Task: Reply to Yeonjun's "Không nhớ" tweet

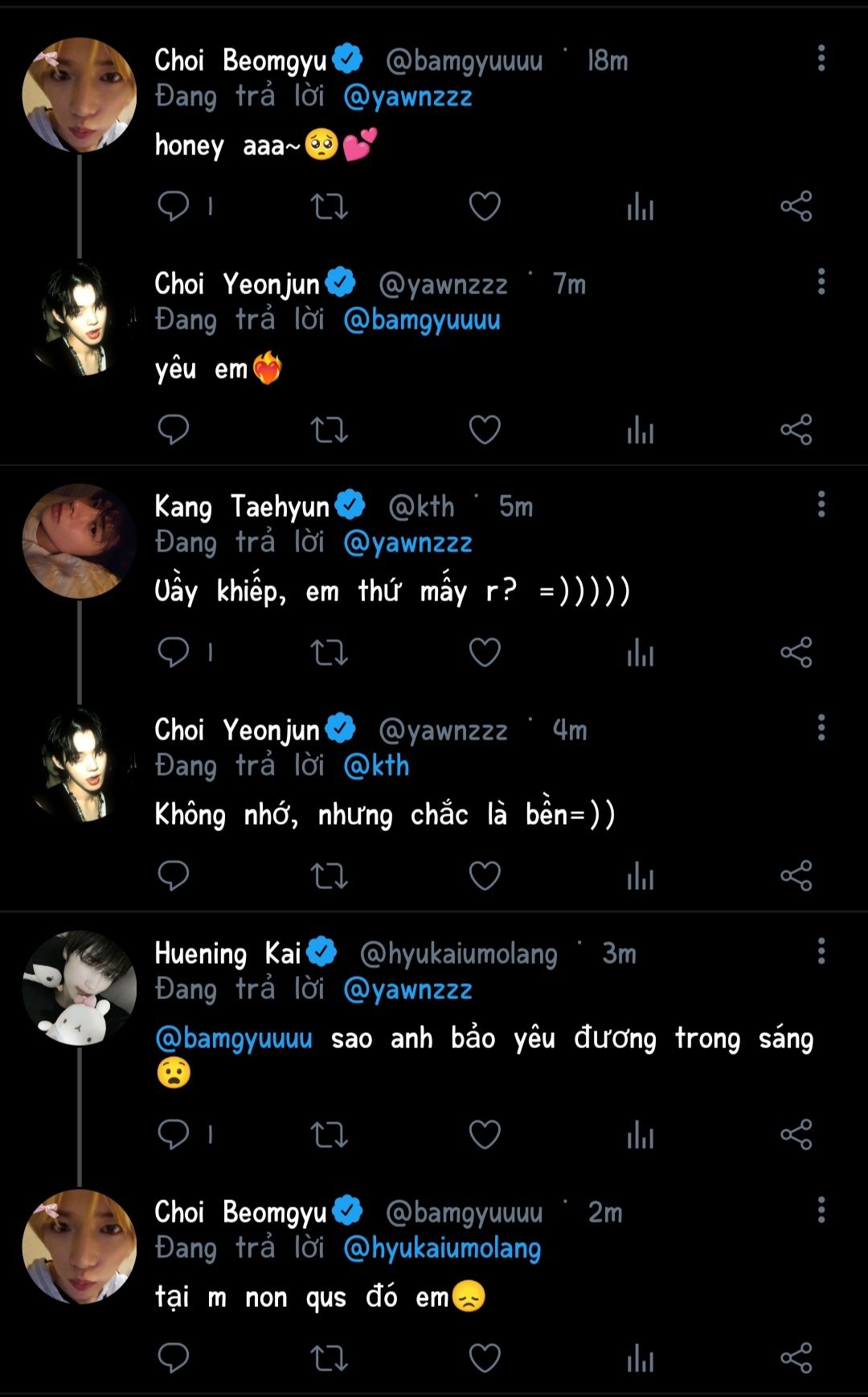Action: pos(174,875)
